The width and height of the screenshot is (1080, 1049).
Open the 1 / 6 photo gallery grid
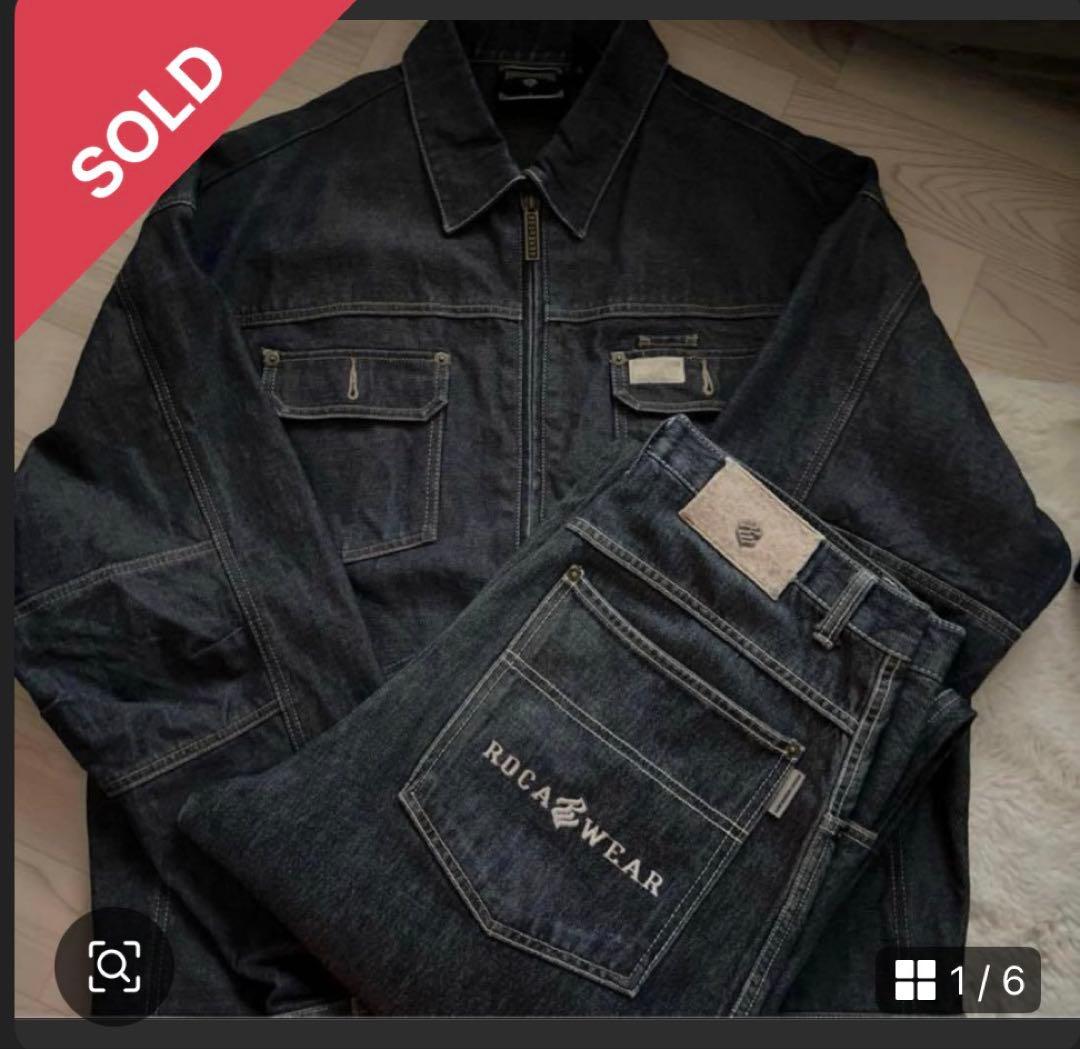(x=958, y=980)
